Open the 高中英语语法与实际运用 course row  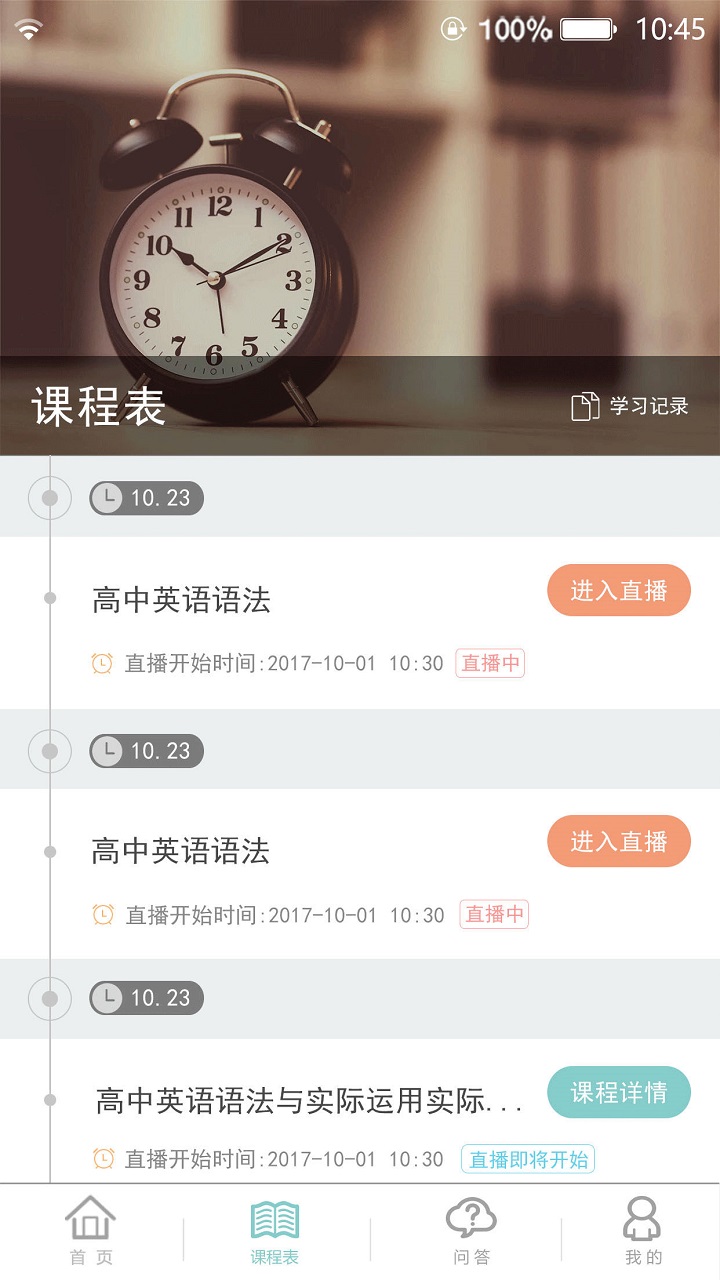(x=310, y=1101)
